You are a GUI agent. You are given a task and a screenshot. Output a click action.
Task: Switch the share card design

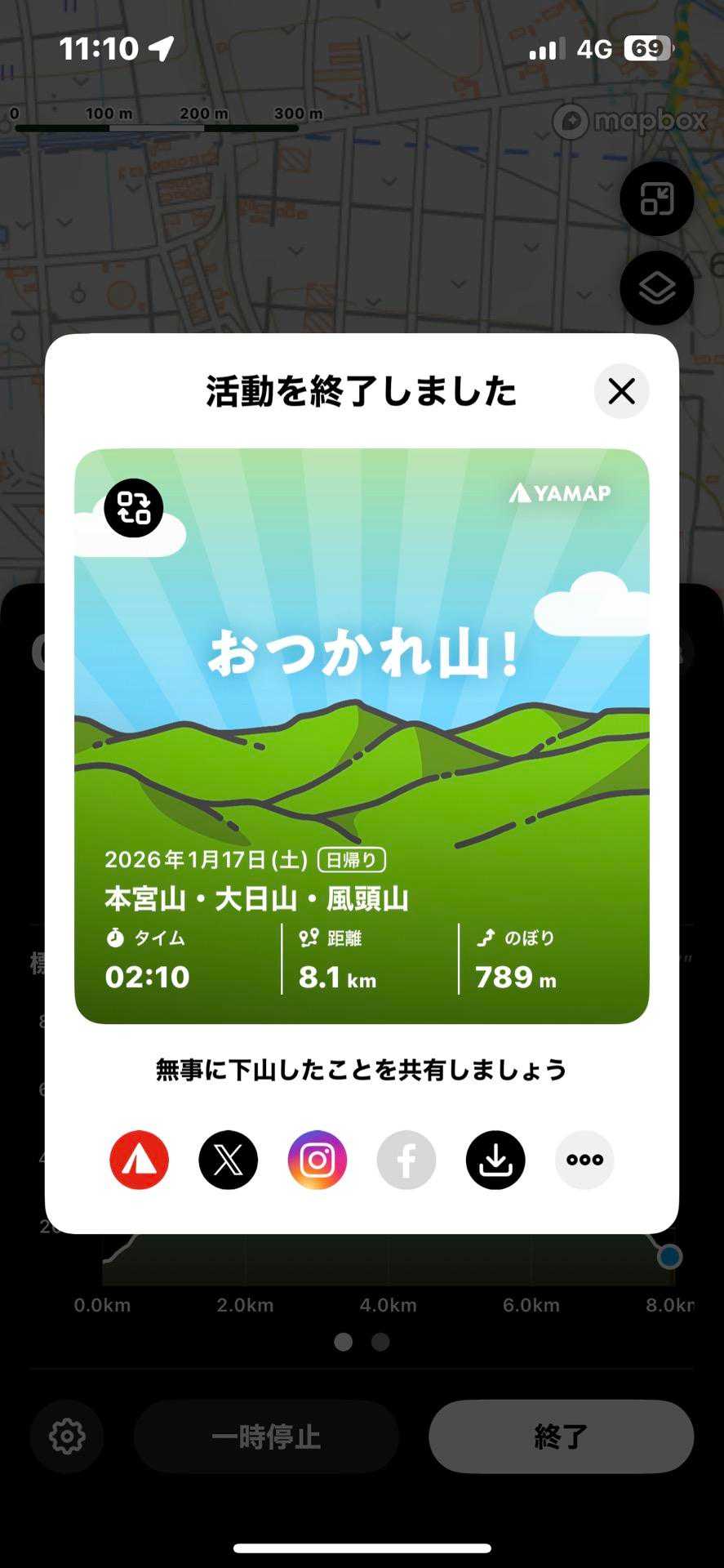[x=134, y=508]
